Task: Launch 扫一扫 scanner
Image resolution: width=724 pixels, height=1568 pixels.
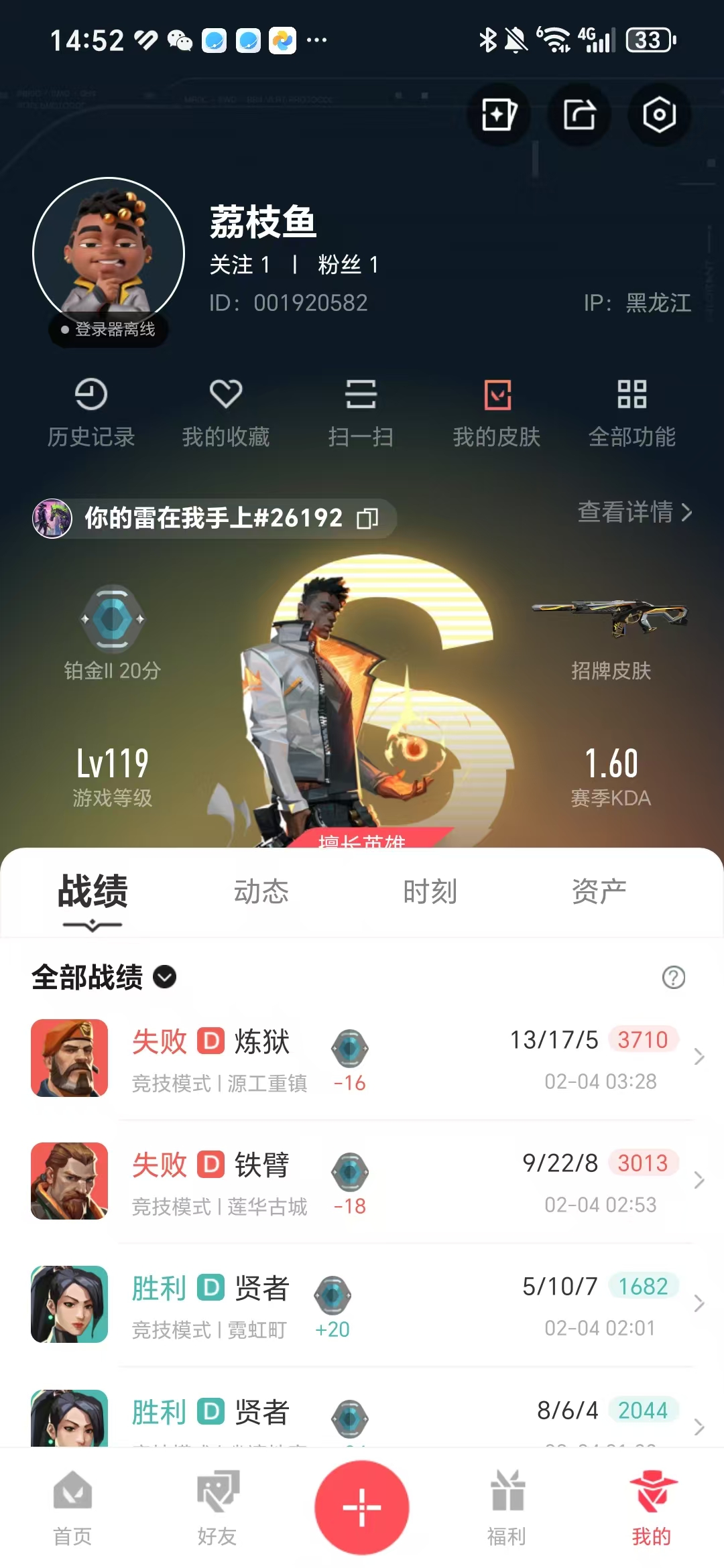Action: 361,411
